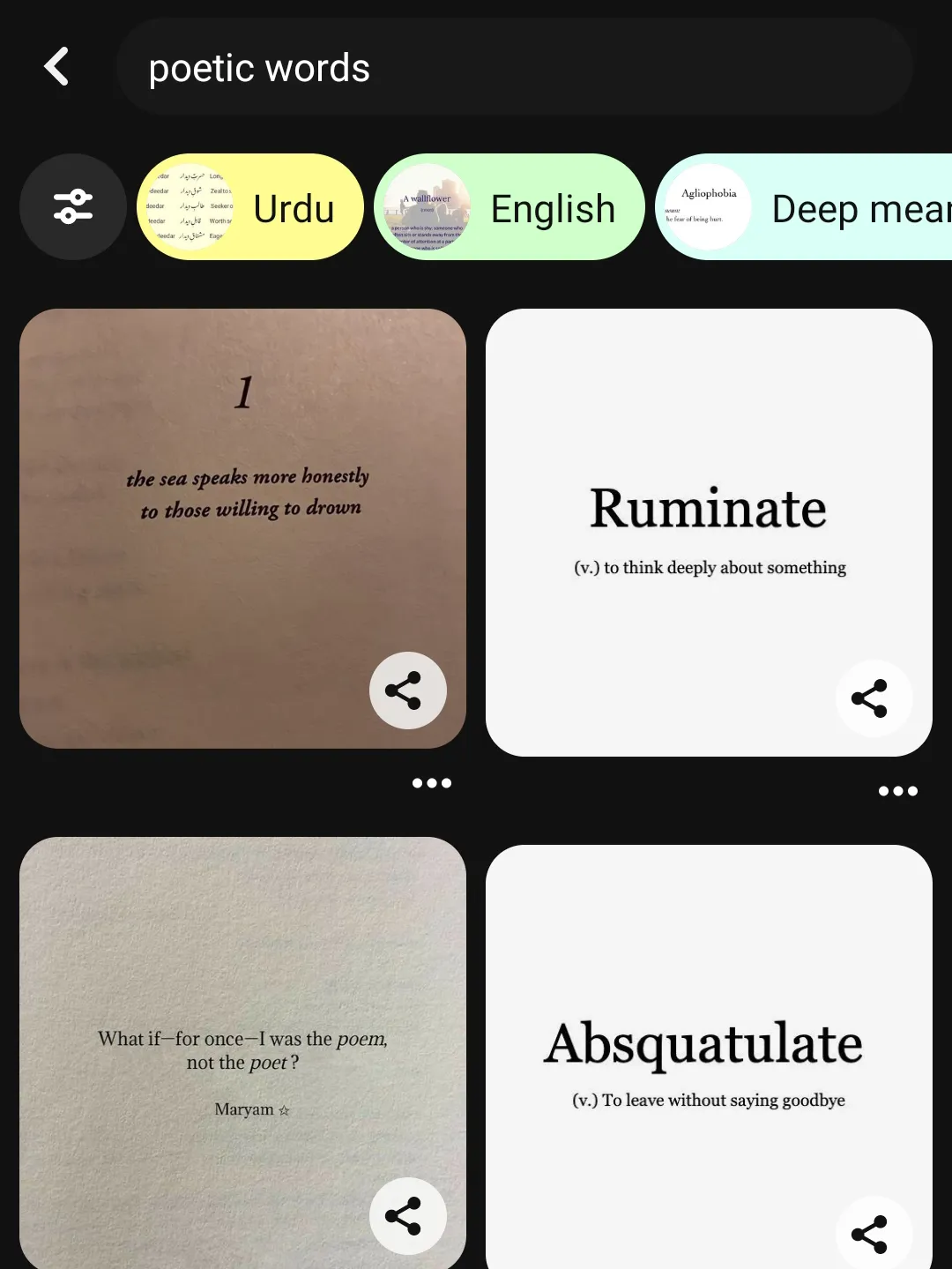Open more options under Ruminate pin
The height and width of the screenshot is (1269, 952).
(897, 791)
